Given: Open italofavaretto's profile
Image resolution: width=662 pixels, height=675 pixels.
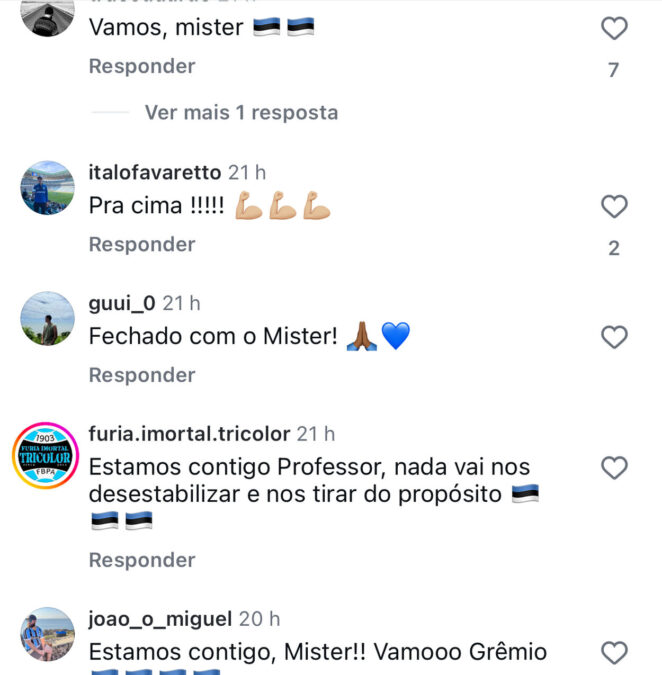Looking at the screenshot, I should click(154, 173).
